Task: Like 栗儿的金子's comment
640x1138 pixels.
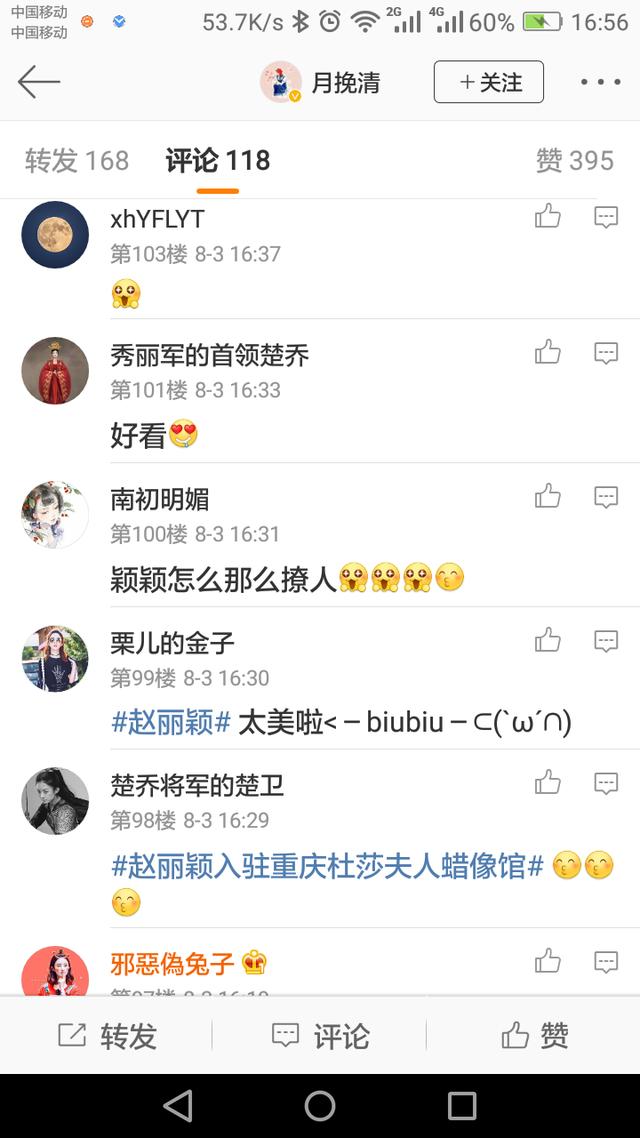Action: point(548,640)
